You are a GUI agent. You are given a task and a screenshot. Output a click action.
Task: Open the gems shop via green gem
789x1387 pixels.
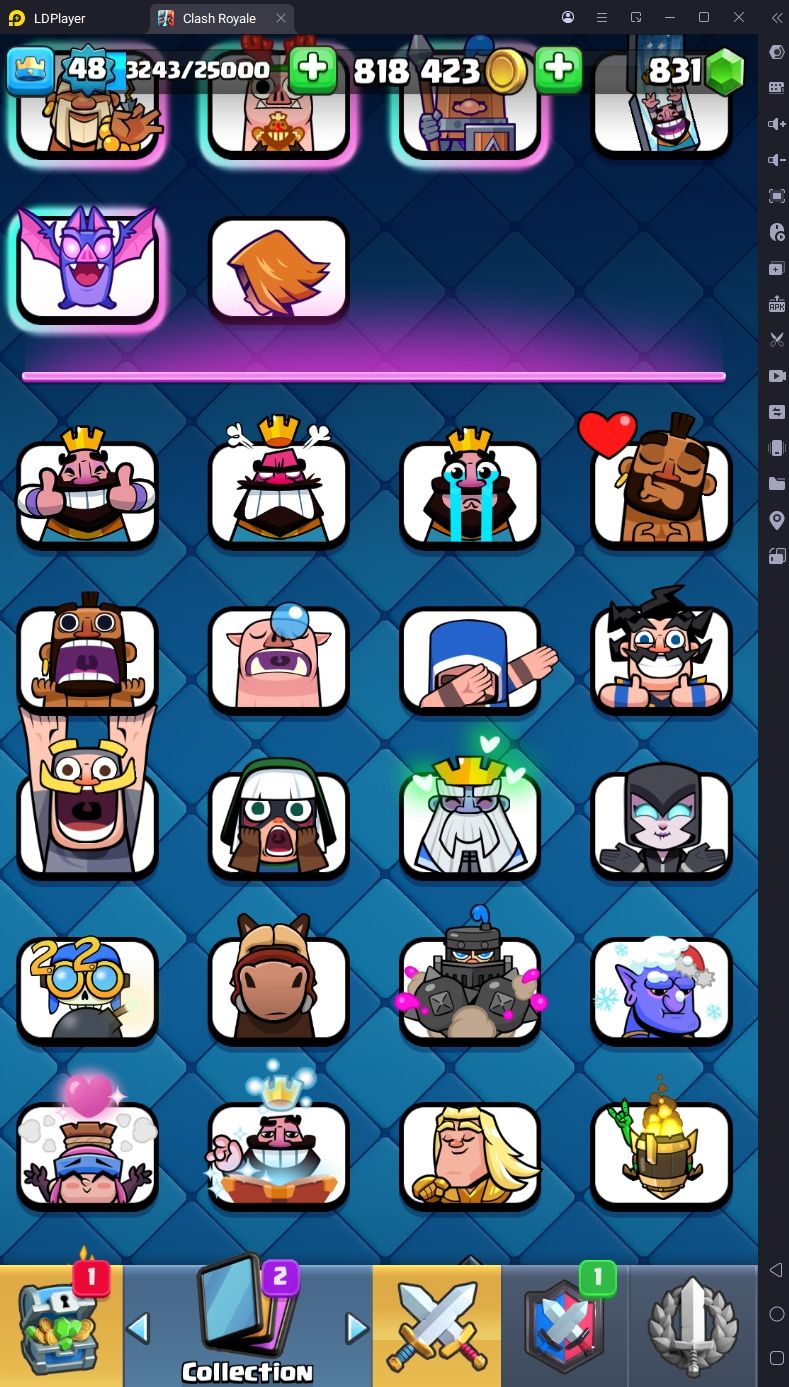pos(724,71)
